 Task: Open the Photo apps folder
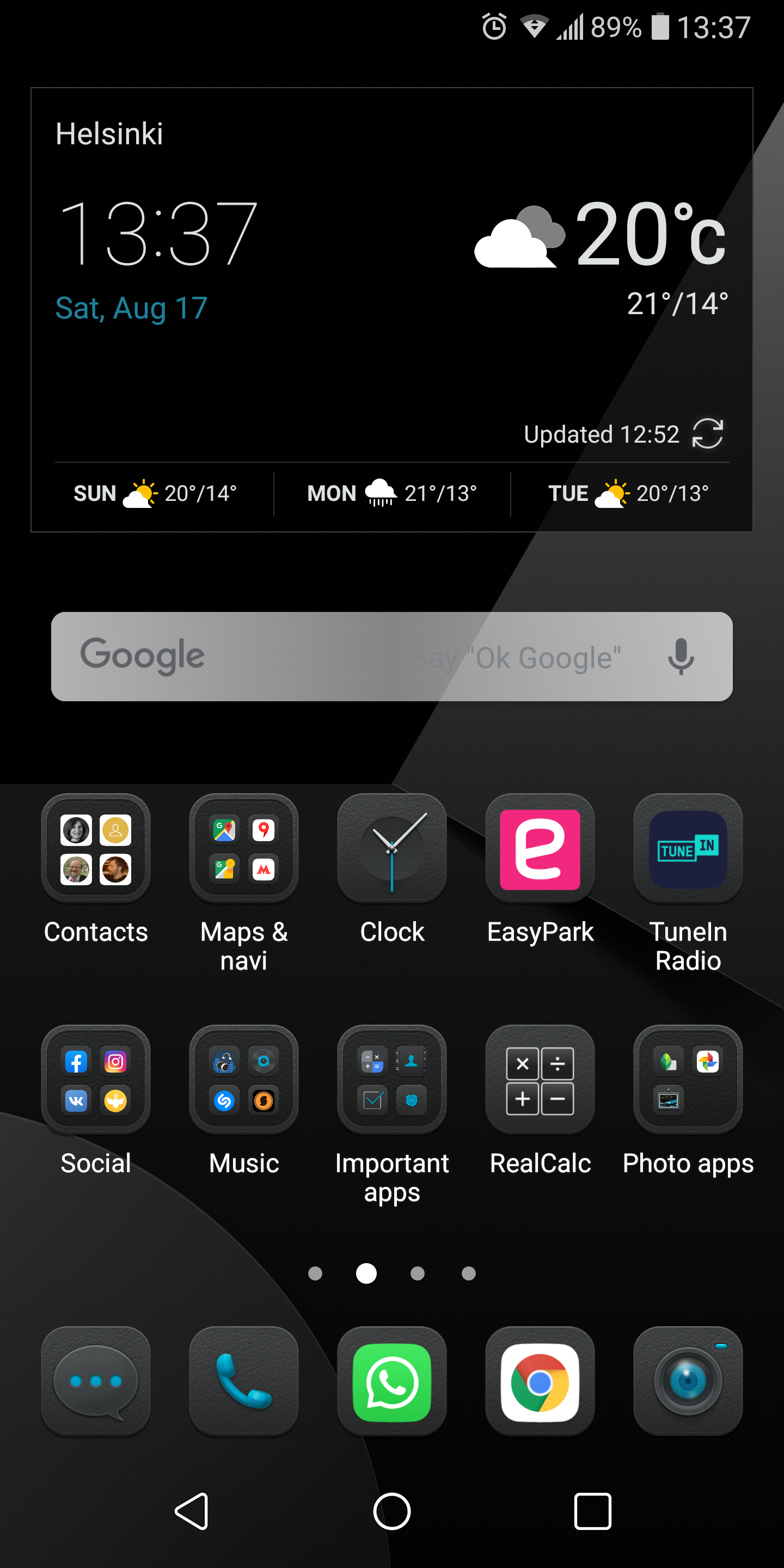pyautogui.click(x=688, y=1080)
